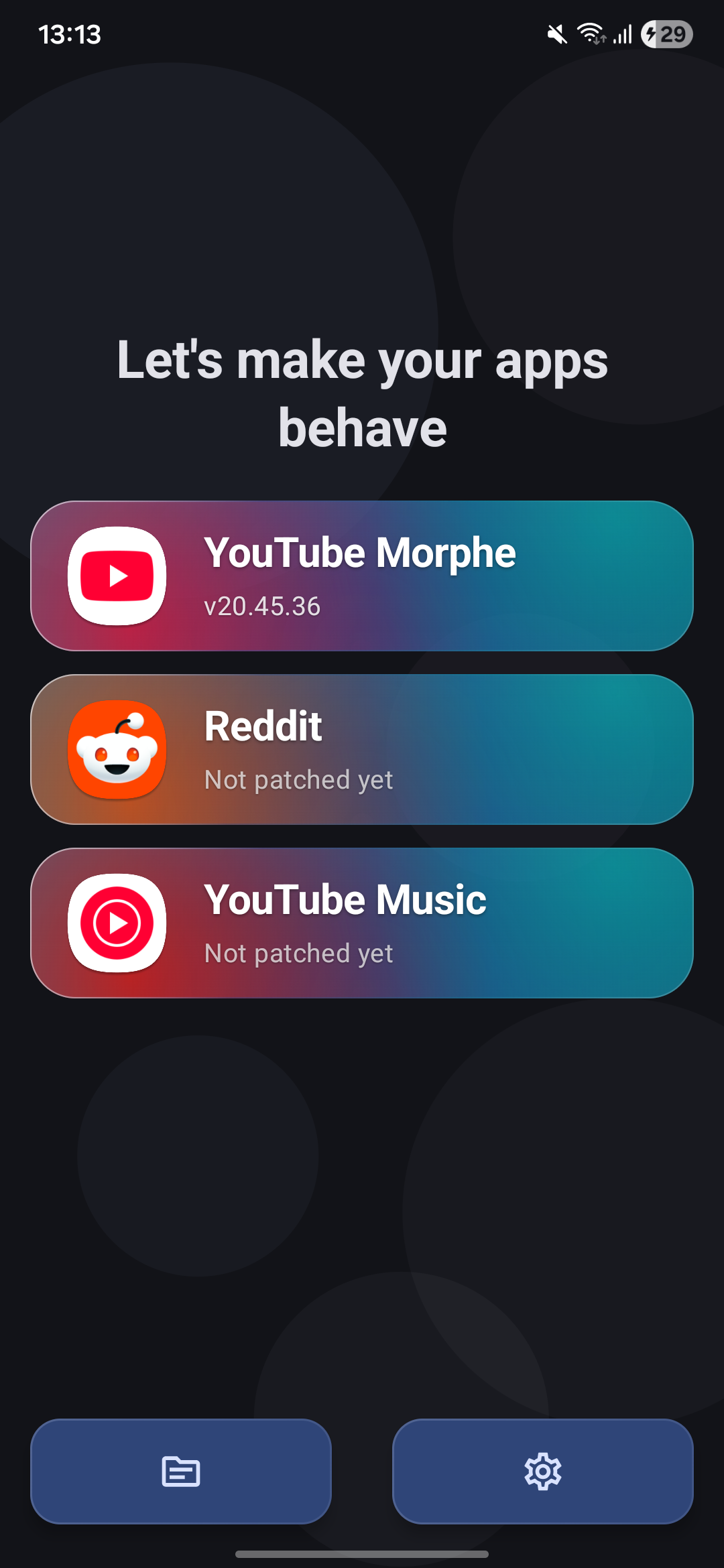Tap the clock showing 13:13
Screen dimensions: 724x1568
(71, 34)
